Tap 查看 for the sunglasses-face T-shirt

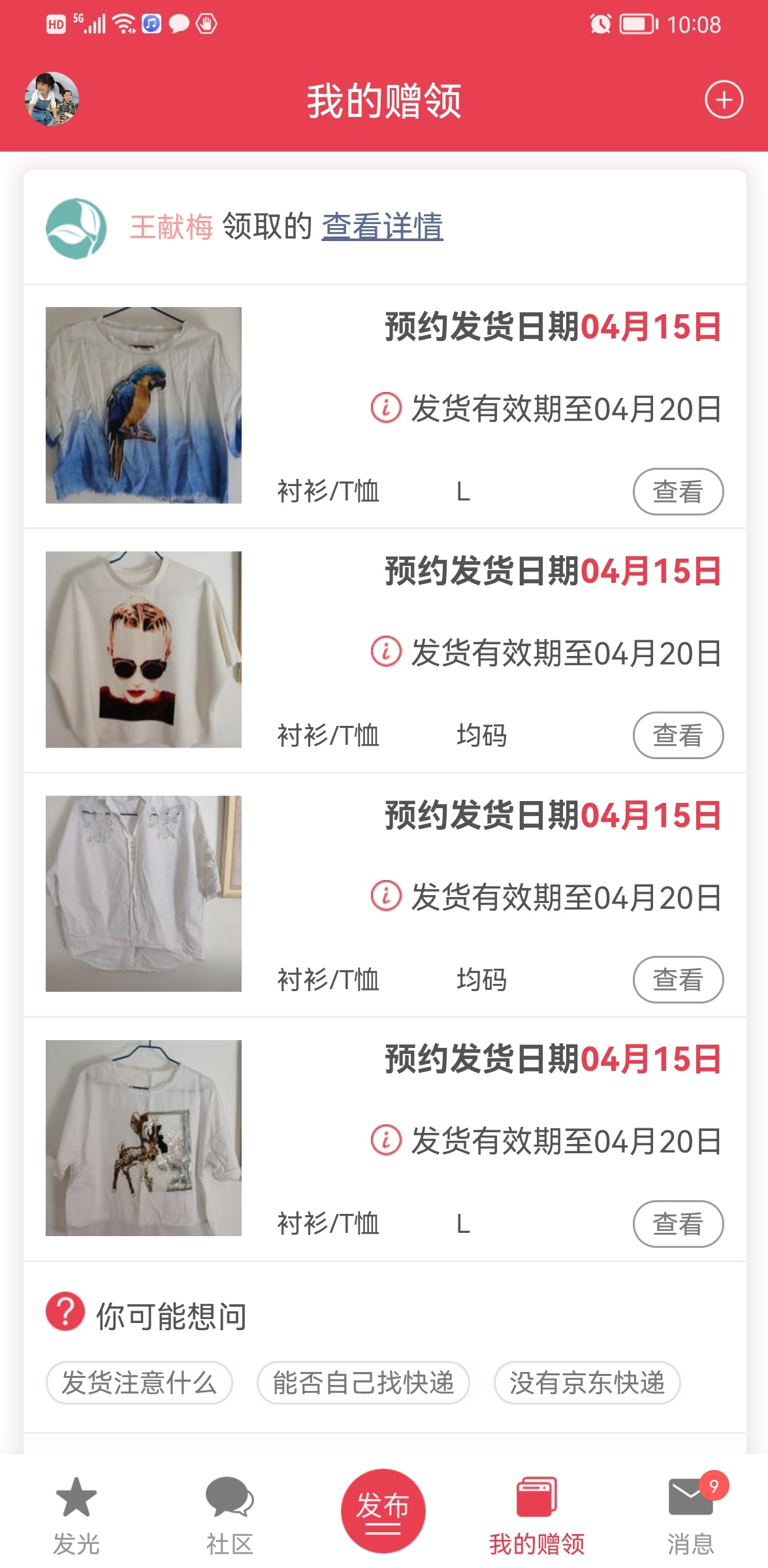(x=678, y=735)
